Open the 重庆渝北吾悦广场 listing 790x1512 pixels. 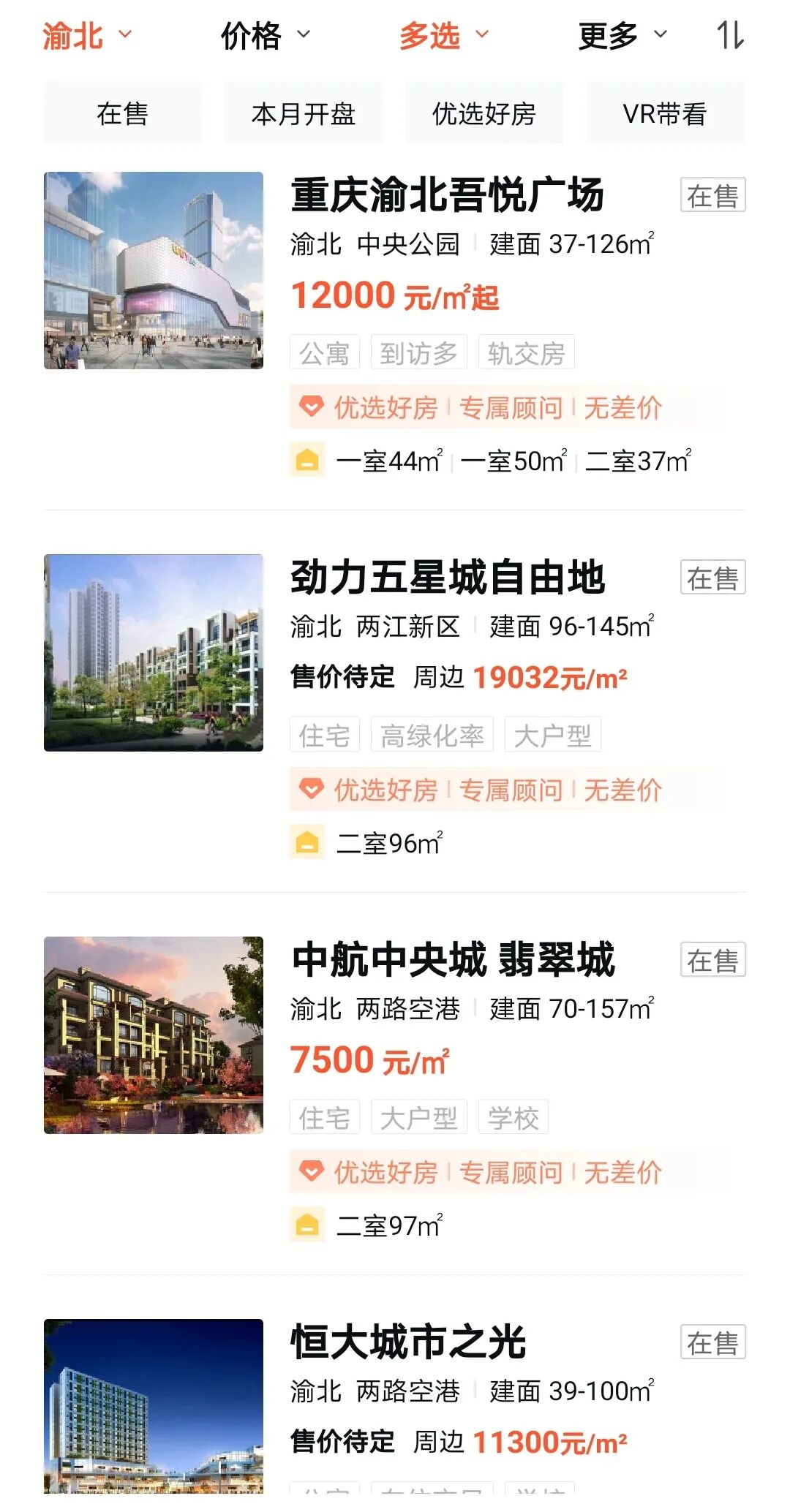(448, 195)
